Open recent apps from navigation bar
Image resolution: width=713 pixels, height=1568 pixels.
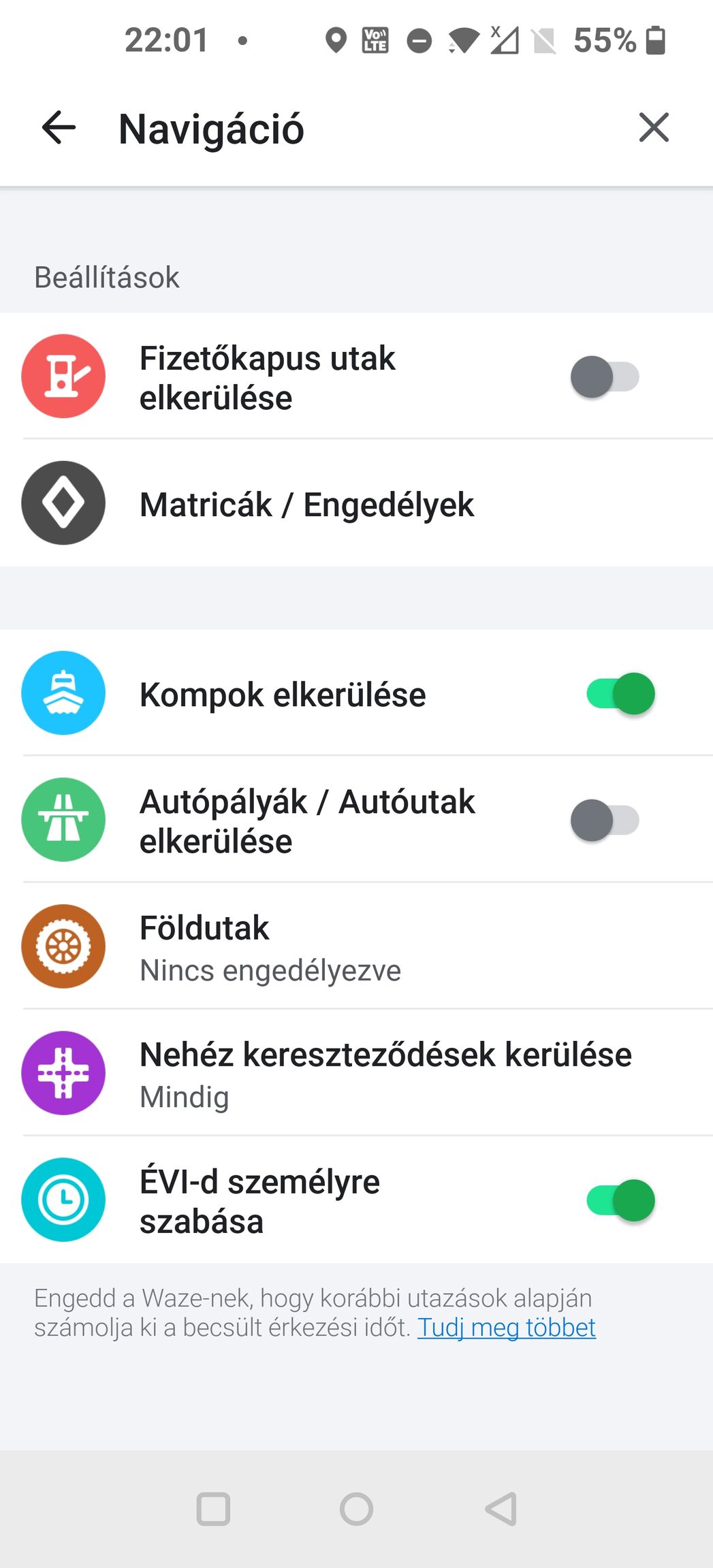click(x=213, y=1509)
